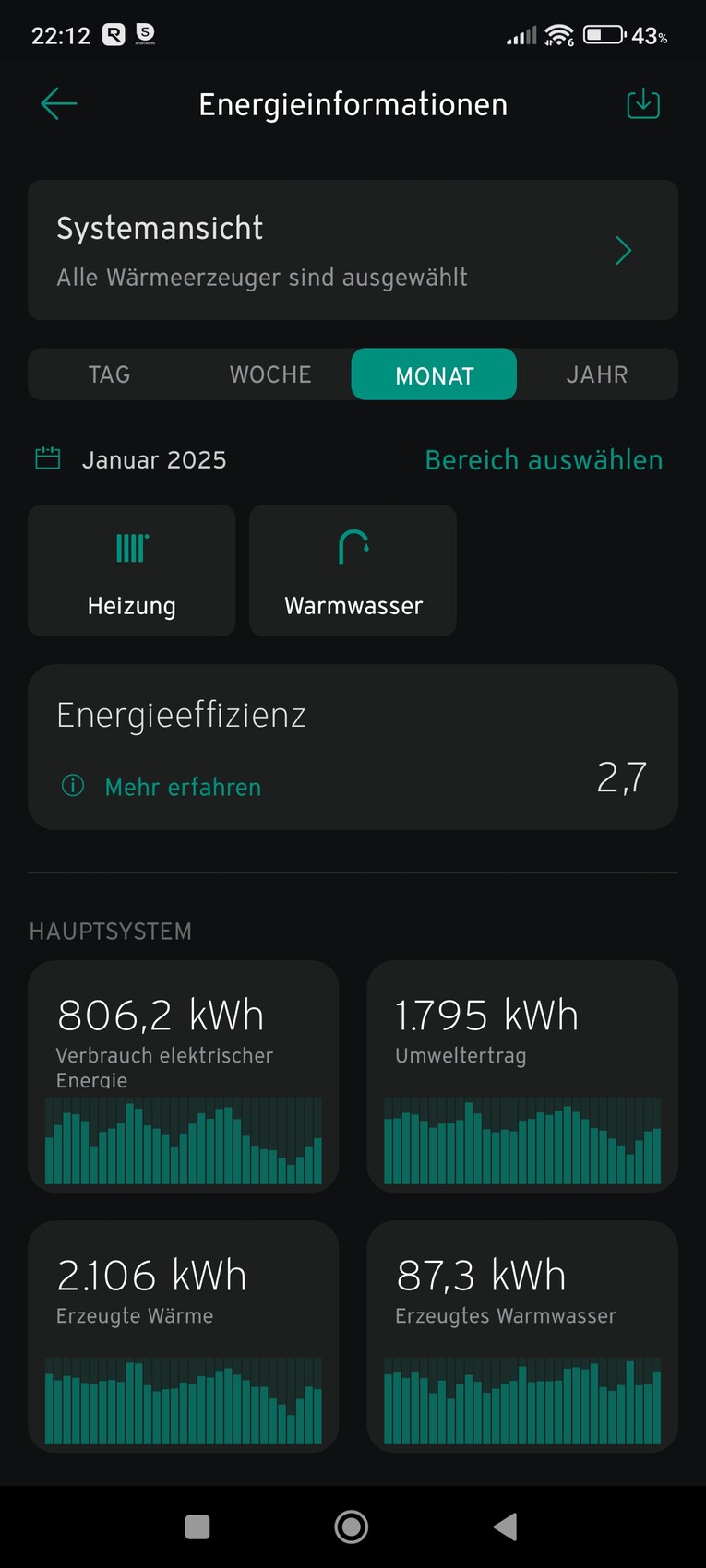Screen dimensions: 706x1568
Task: Tap Bereich auswählen to pick a range
Action: (544, 459)
